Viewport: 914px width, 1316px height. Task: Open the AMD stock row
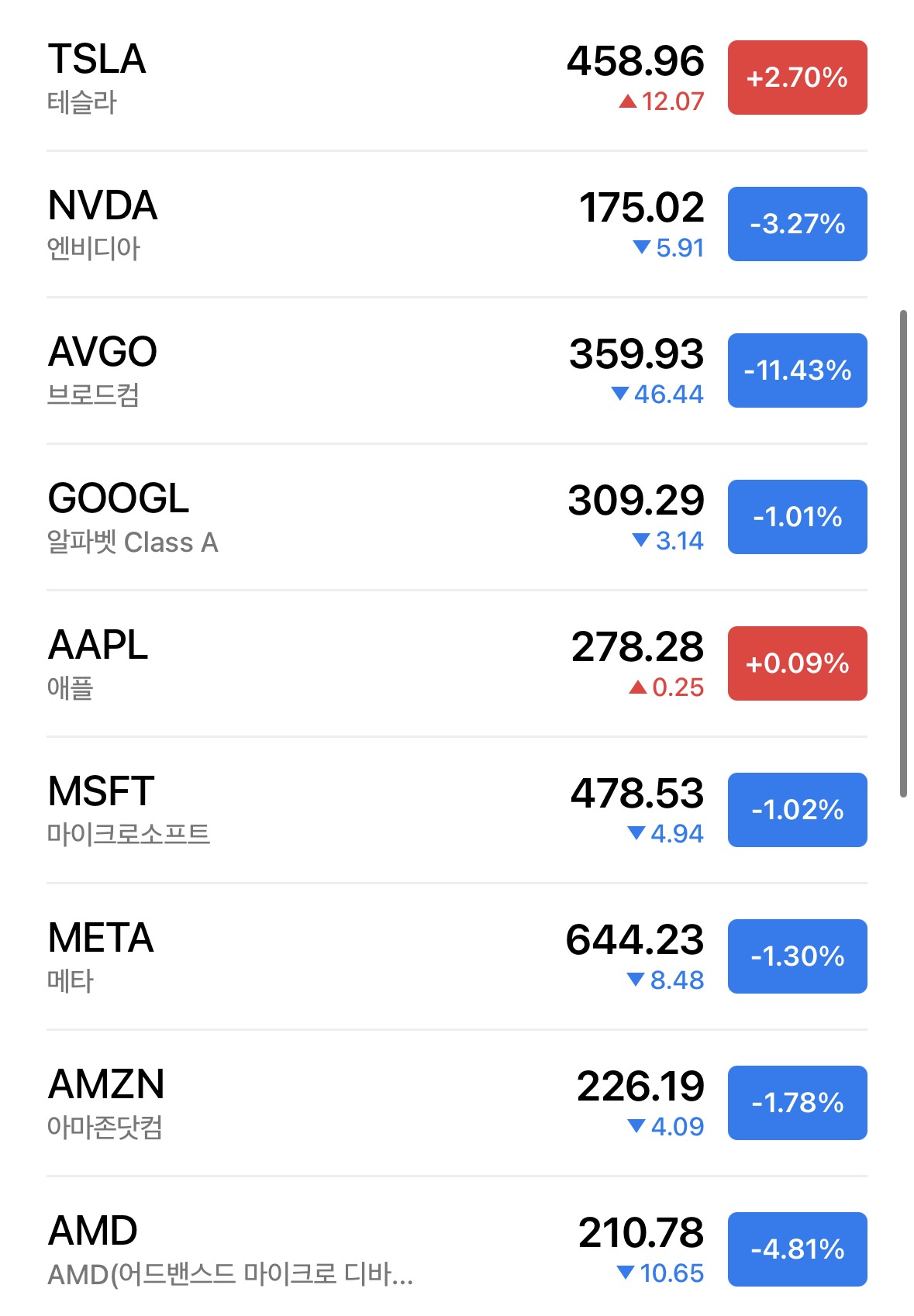click(310, 1249)
